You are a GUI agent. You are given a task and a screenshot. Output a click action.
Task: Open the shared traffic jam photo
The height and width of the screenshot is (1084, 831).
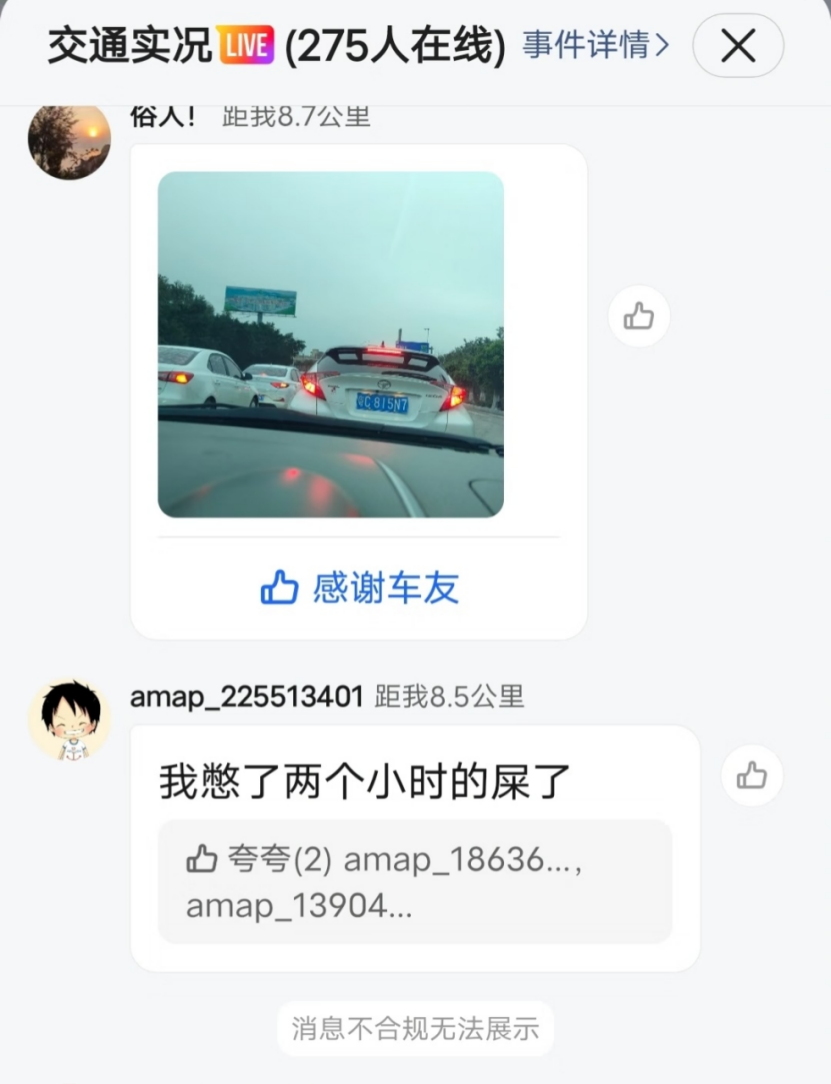point(331,344)
